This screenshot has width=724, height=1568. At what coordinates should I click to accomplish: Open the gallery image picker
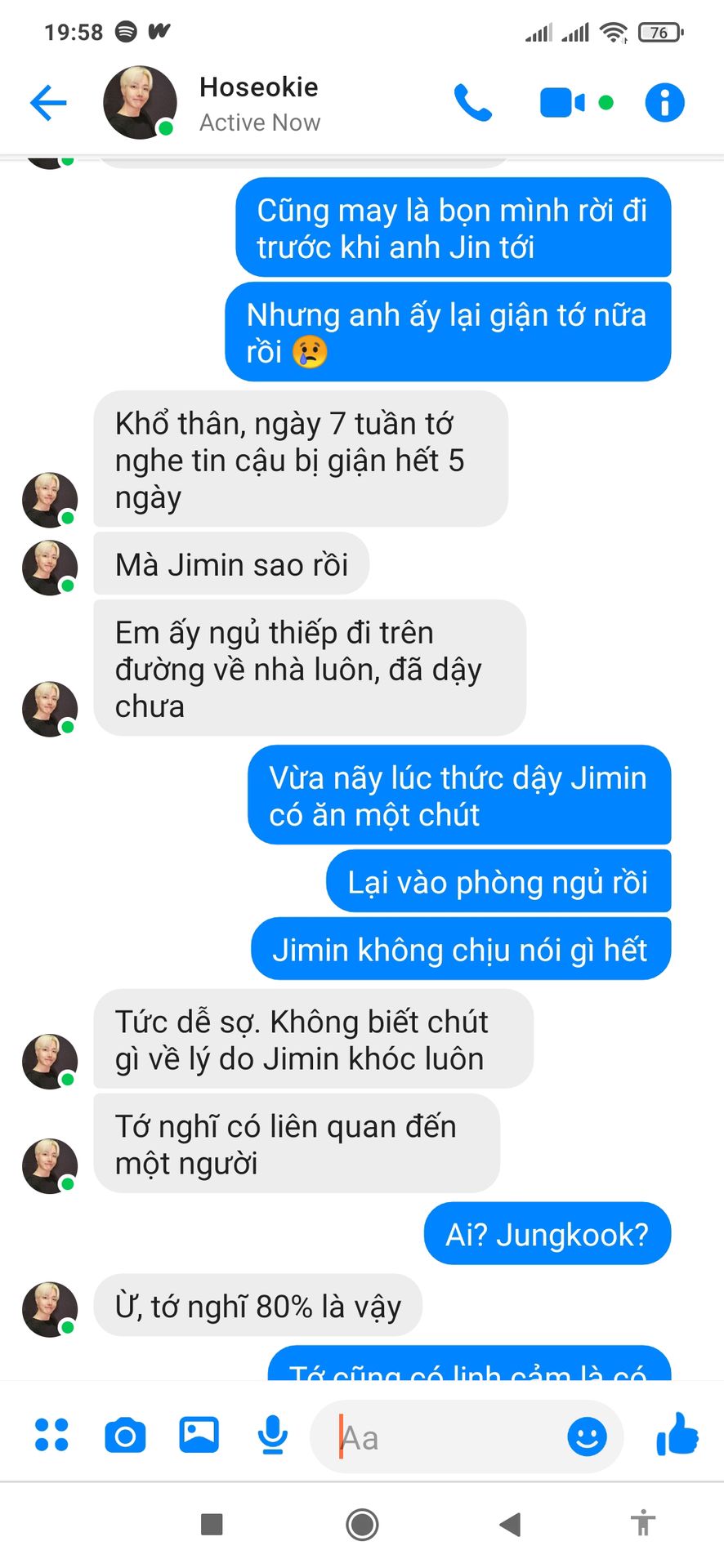coord(199,1435)
